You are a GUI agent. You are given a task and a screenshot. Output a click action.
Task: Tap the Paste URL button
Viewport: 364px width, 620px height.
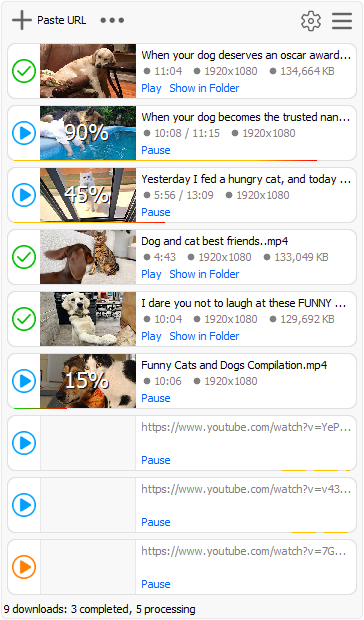click(49, 20)
